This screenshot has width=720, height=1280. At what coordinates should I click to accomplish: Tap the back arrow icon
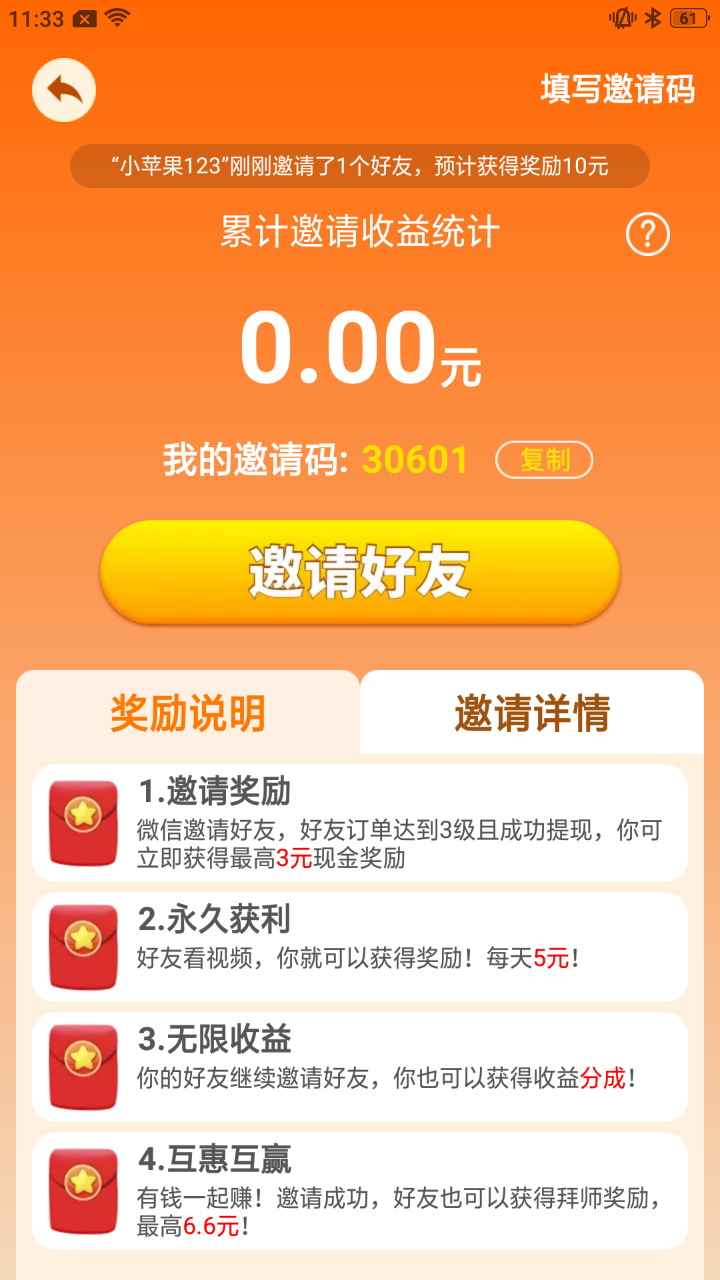point(63,89)
